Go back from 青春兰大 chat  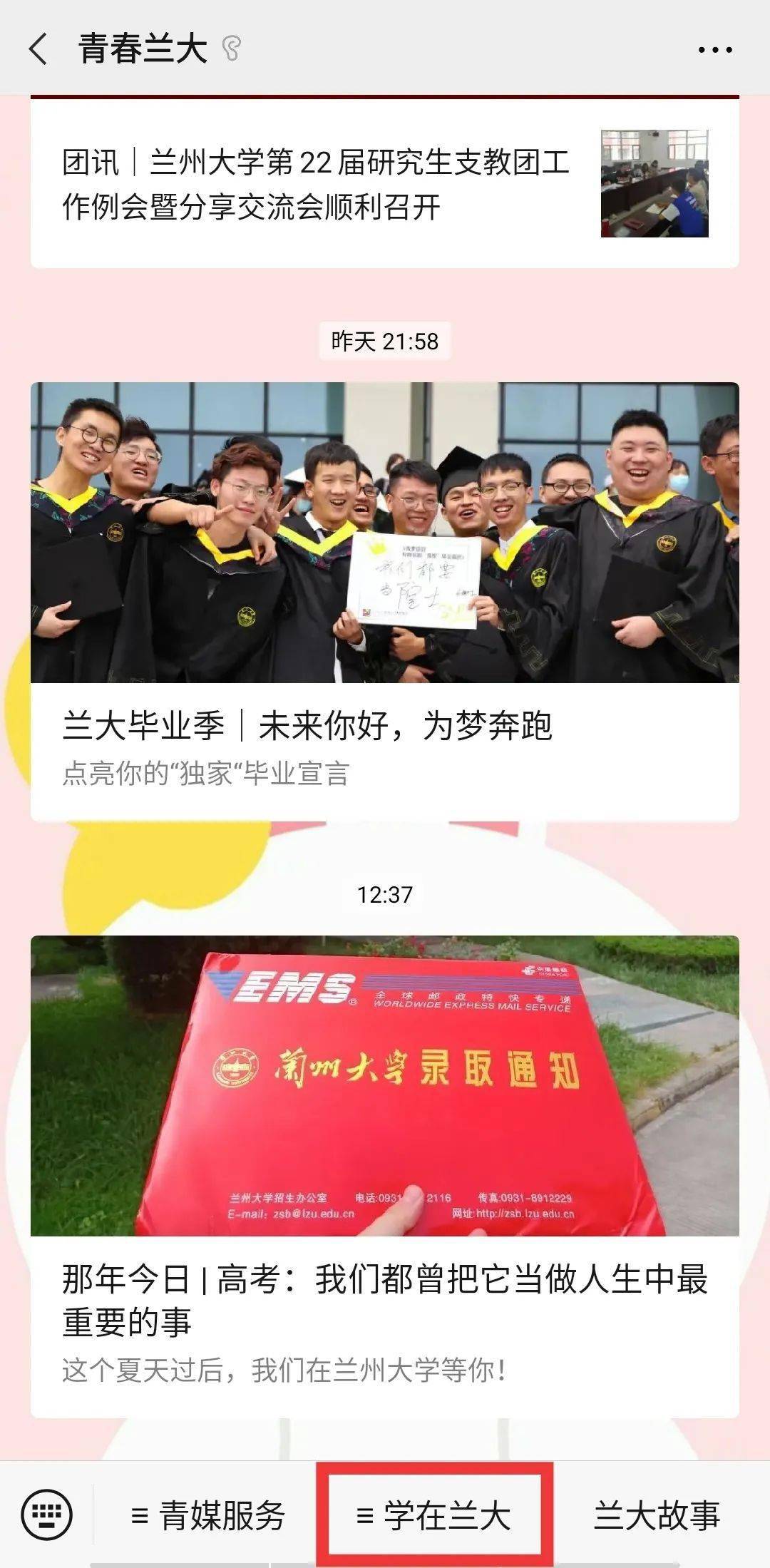[38, 49]
